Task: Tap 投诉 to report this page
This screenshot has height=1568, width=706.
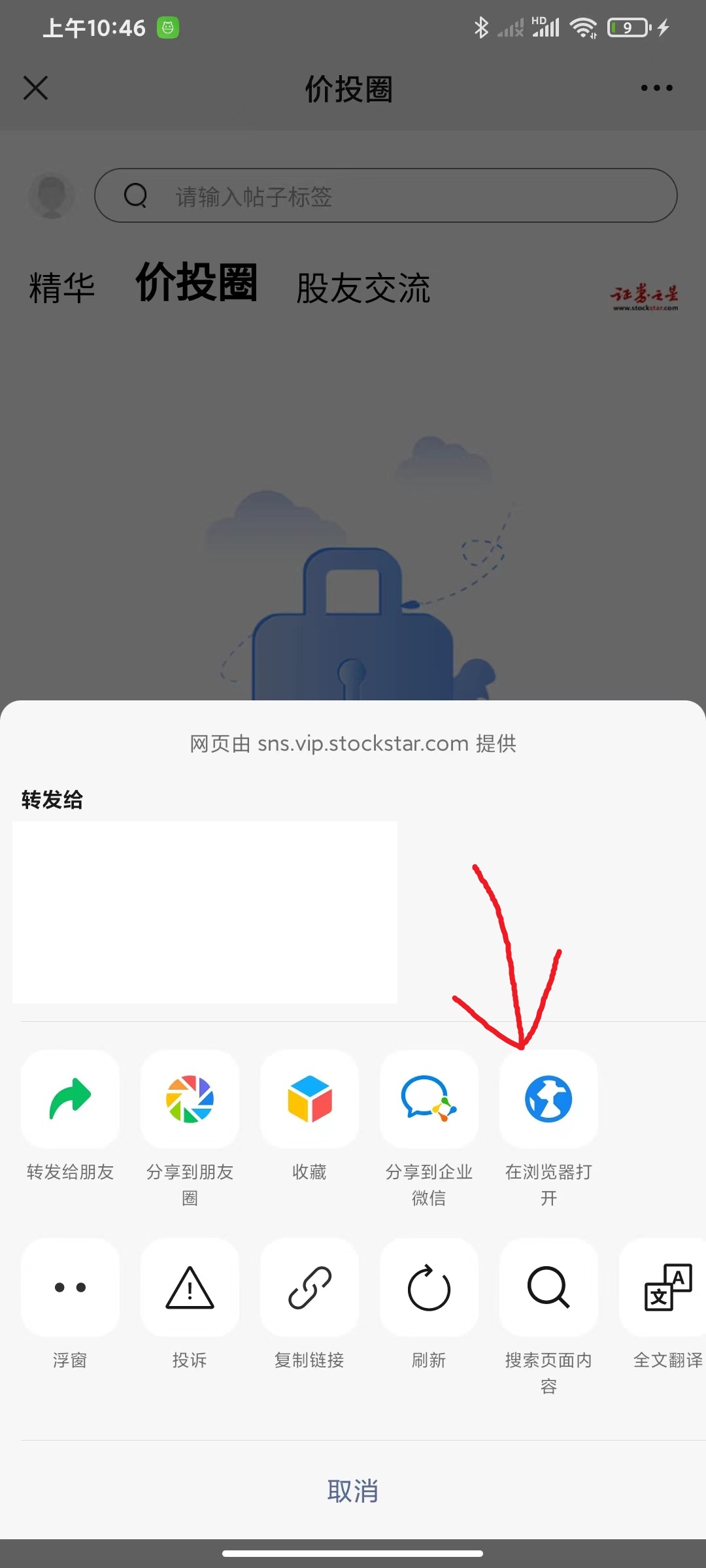Action: 190,1288
